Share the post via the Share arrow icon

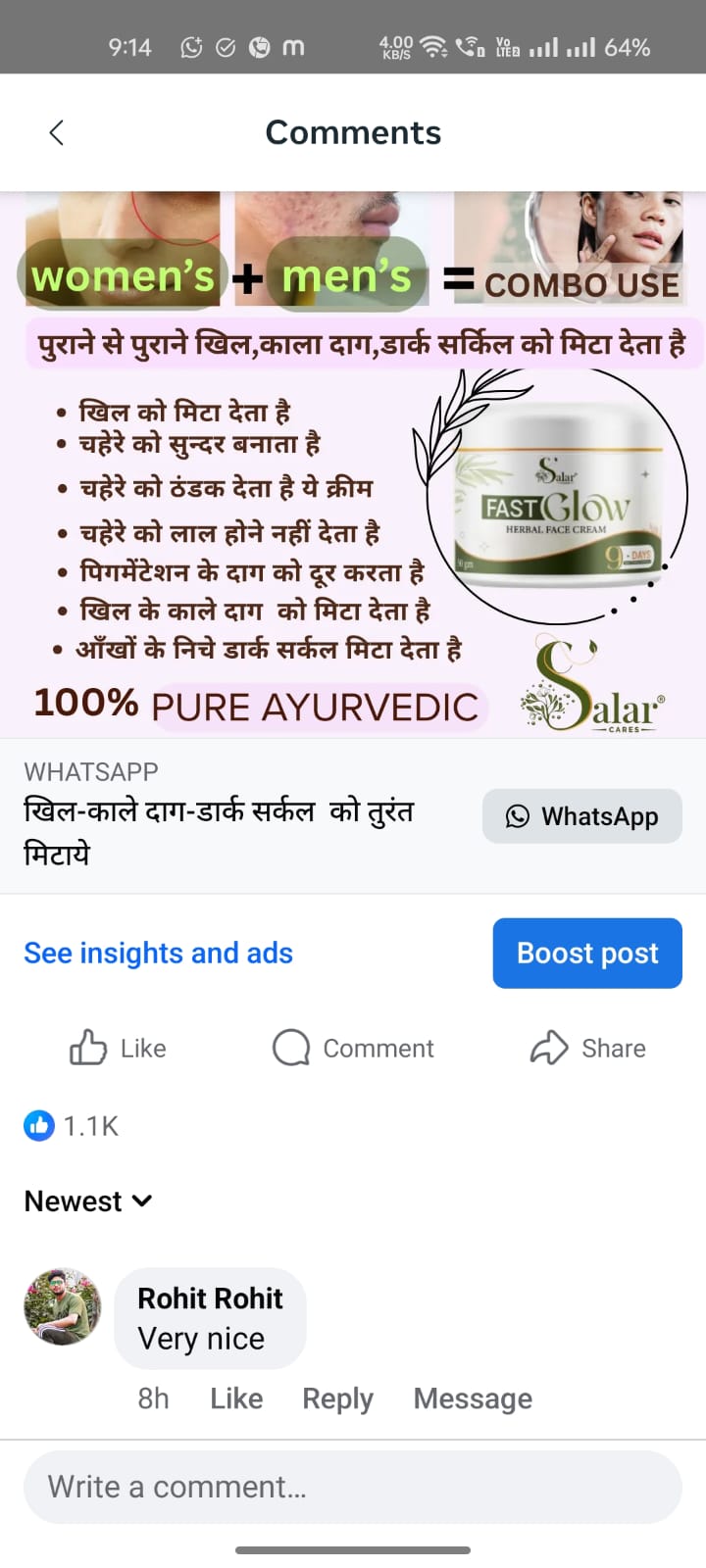[x=551, y=1048]
